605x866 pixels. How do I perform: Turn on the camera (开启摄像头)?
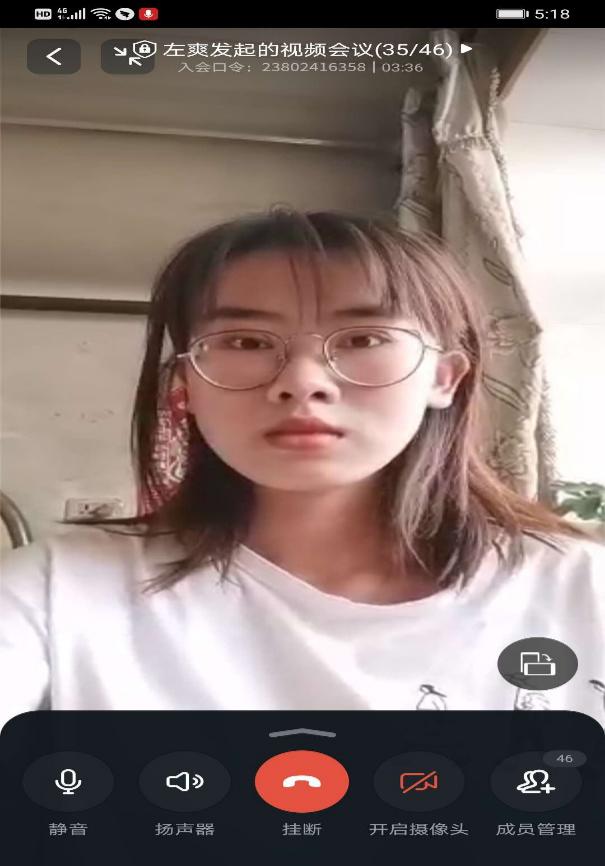(x=419, y=782)
